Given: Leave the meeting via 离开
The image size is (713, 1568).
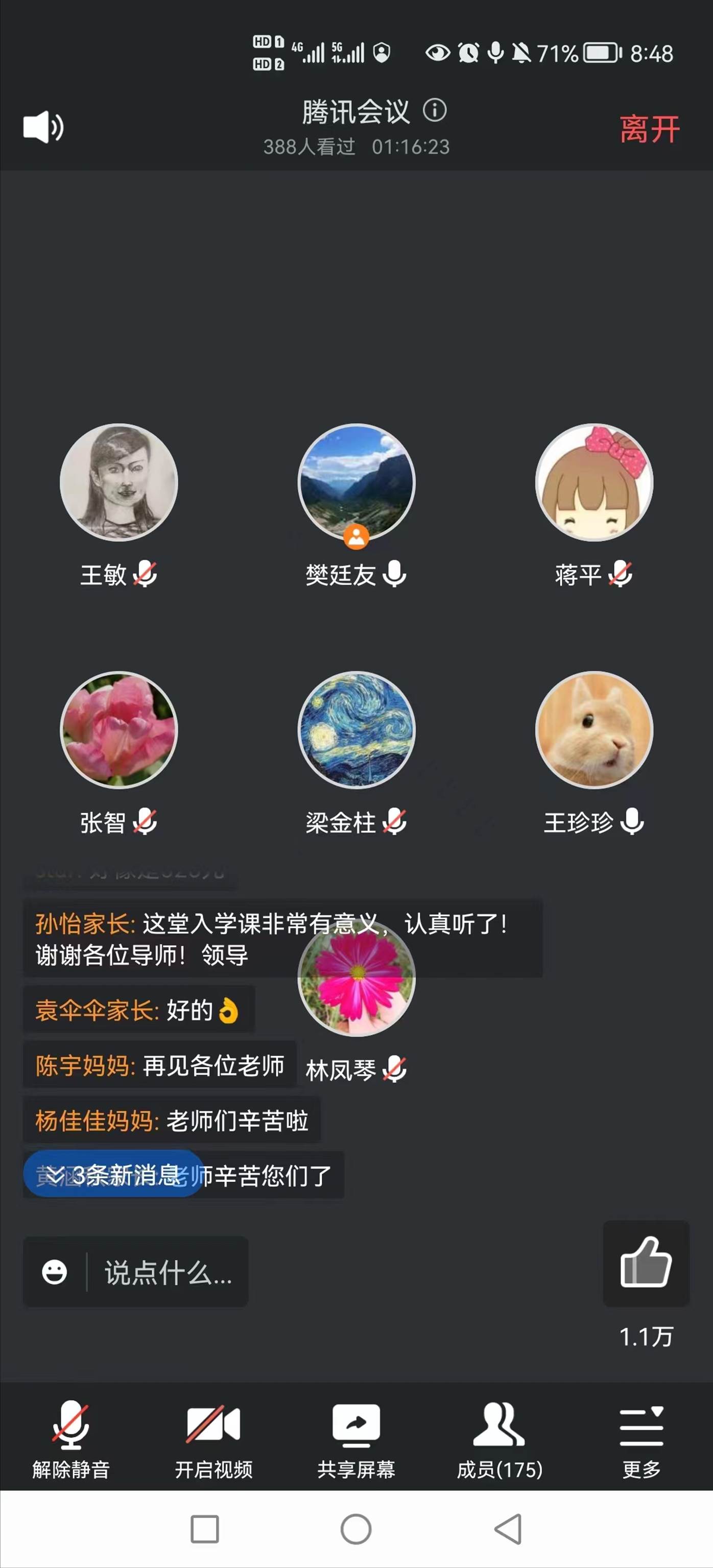Looking at the screenshot, I should 649,129.
